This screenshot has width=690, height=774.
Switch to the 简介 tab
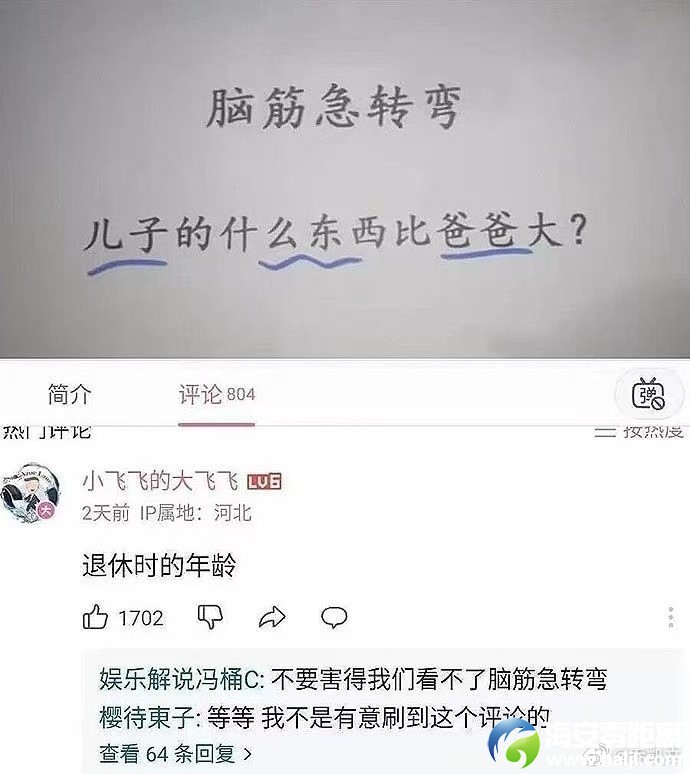pos(69,395)
